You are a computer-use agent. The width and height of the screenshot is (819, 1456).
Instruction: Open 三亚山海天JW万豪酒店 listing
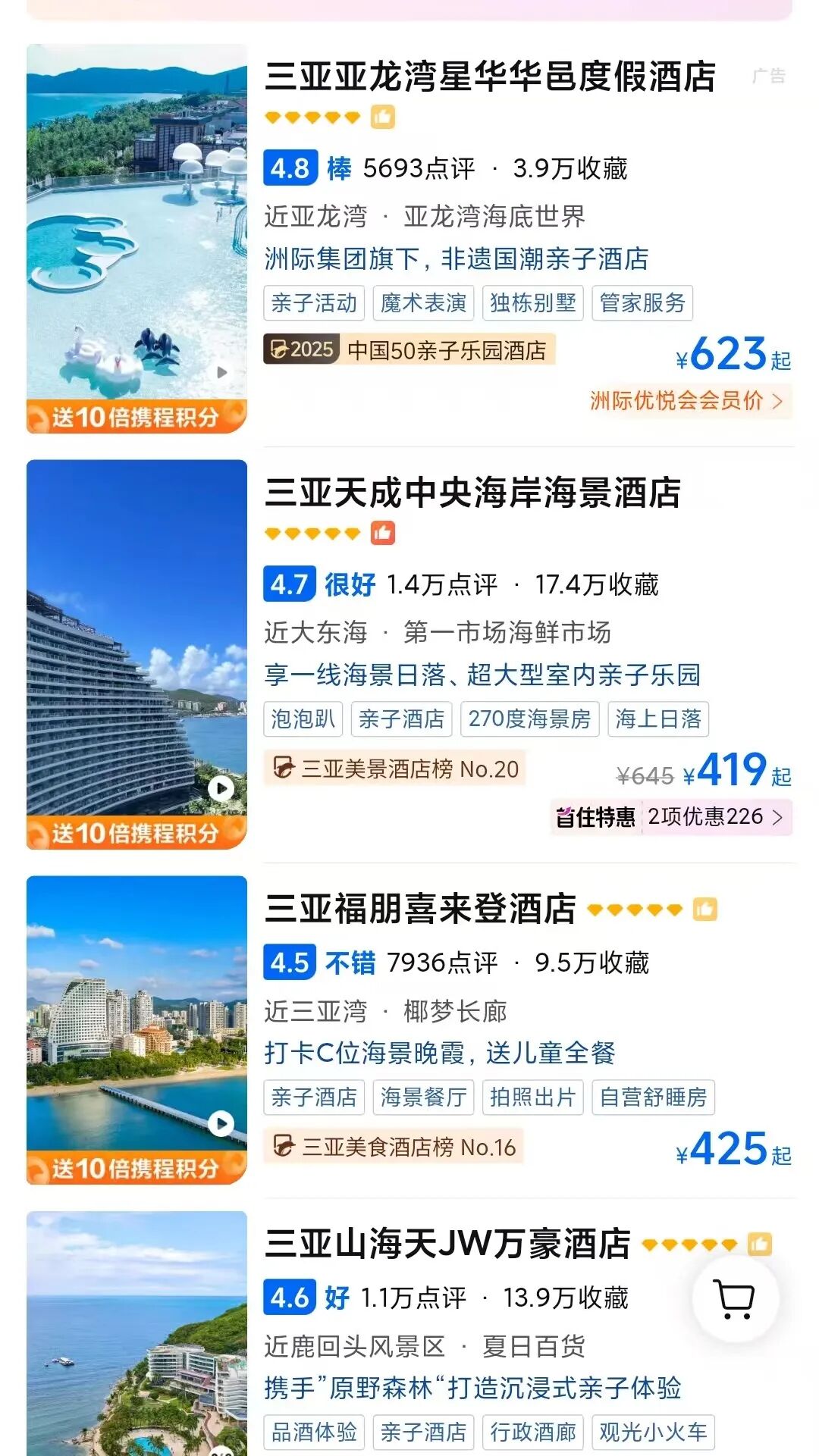click(447, 1244)
